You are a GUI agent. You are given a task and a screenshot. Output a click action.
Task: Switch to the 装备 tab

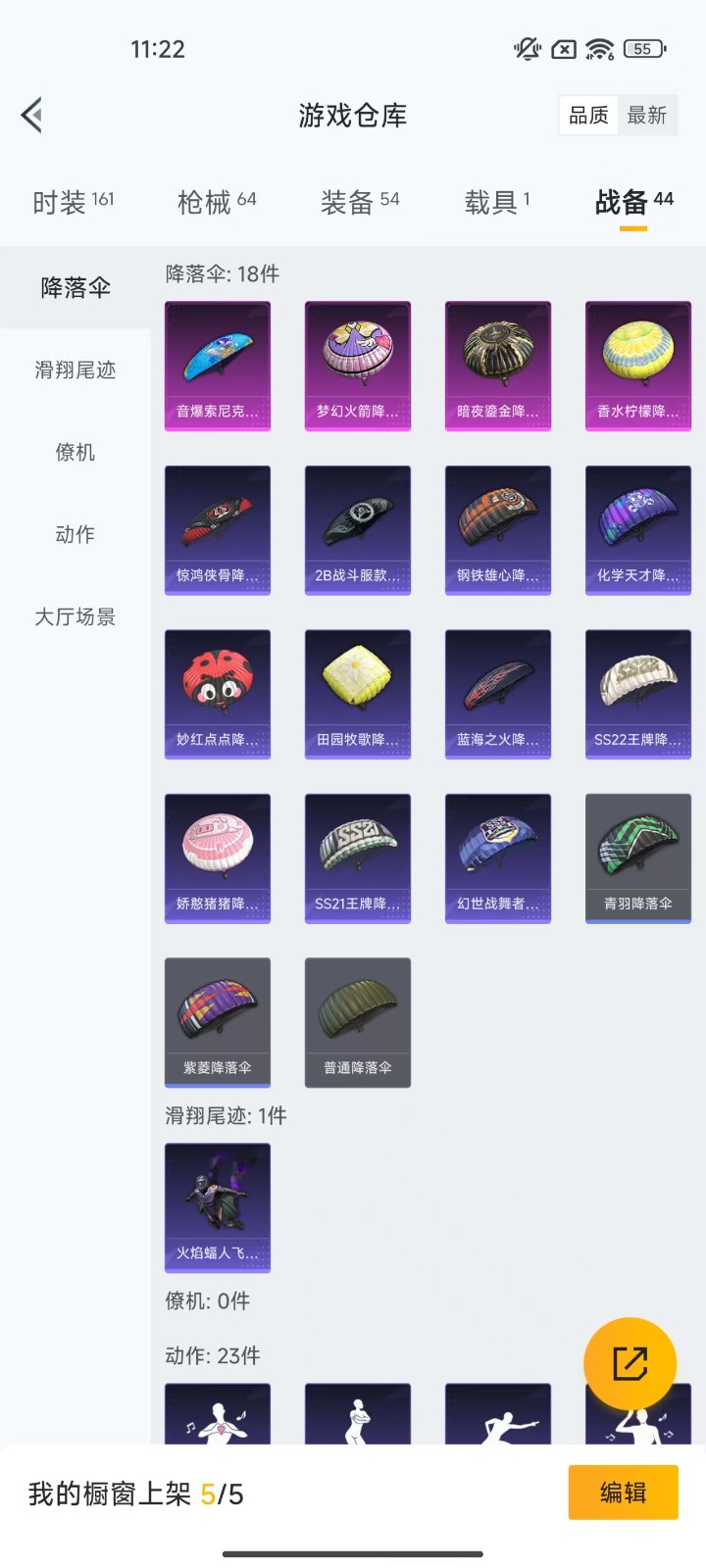[x=360, y=202]
